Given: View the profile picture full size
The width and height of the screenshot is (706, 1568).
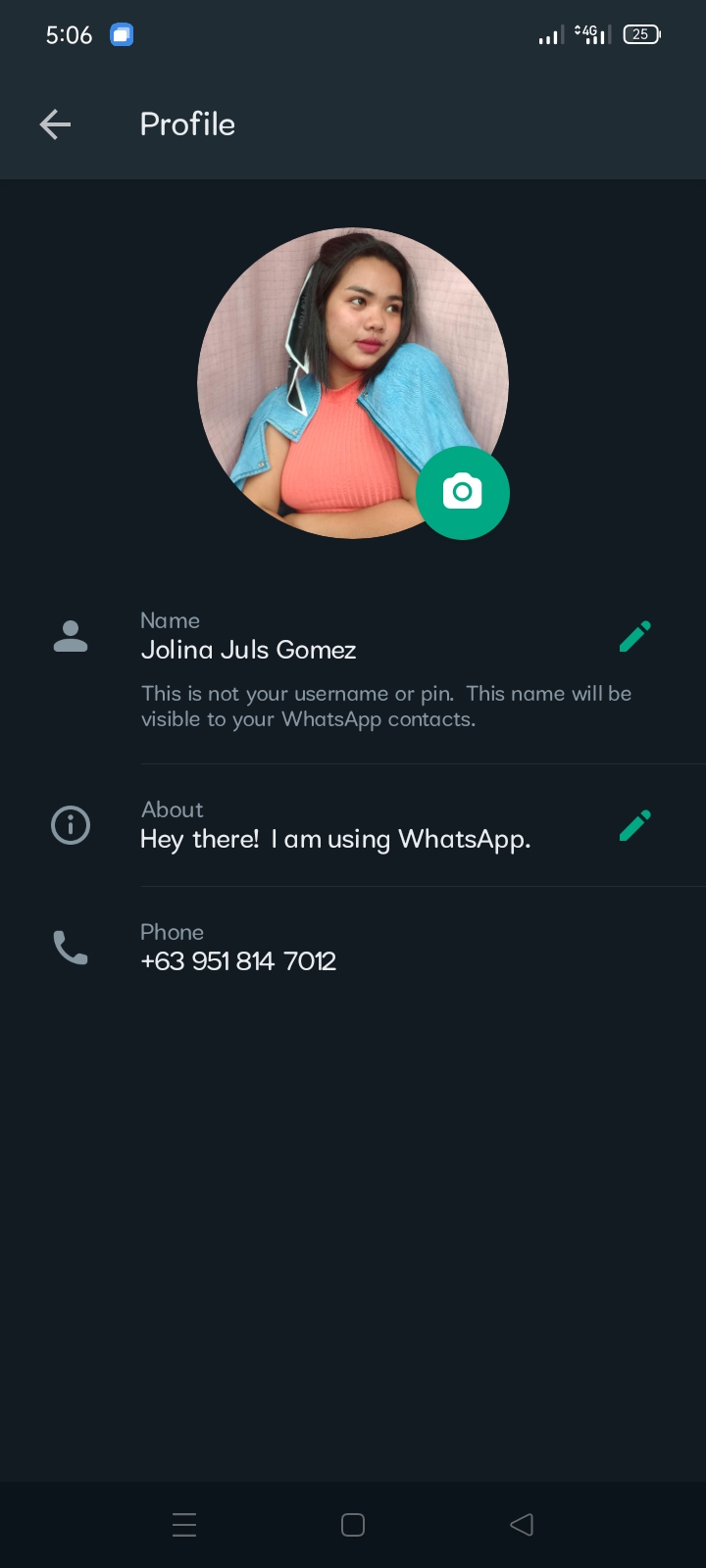Looking at the screenshot, I should tap(353, 383).
